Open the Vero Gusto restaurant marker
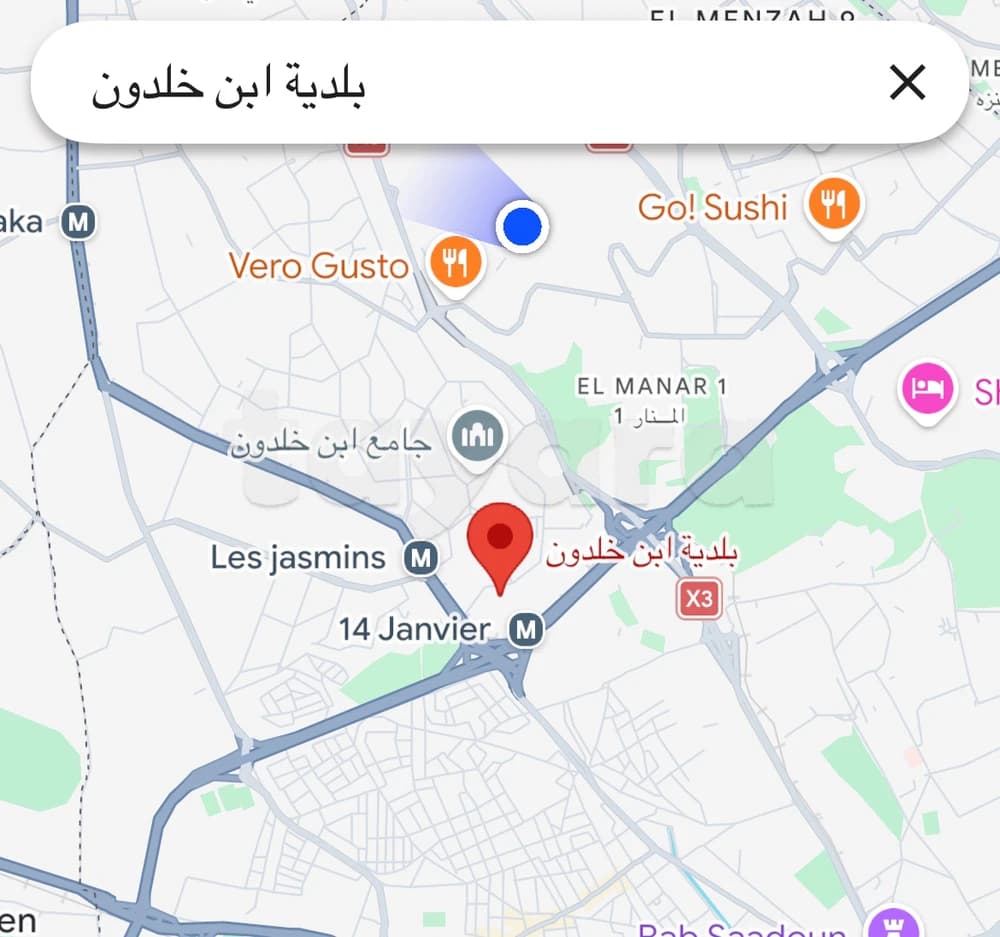 [x=457, y=263]
